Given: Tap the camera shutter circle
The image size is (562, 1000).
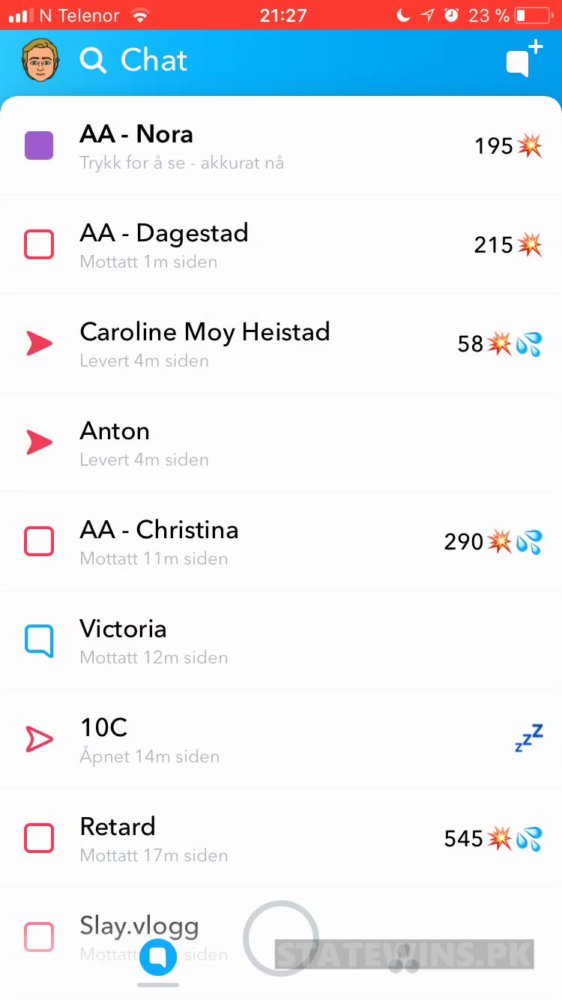Looking at the screenshot, I should point(281,938).
